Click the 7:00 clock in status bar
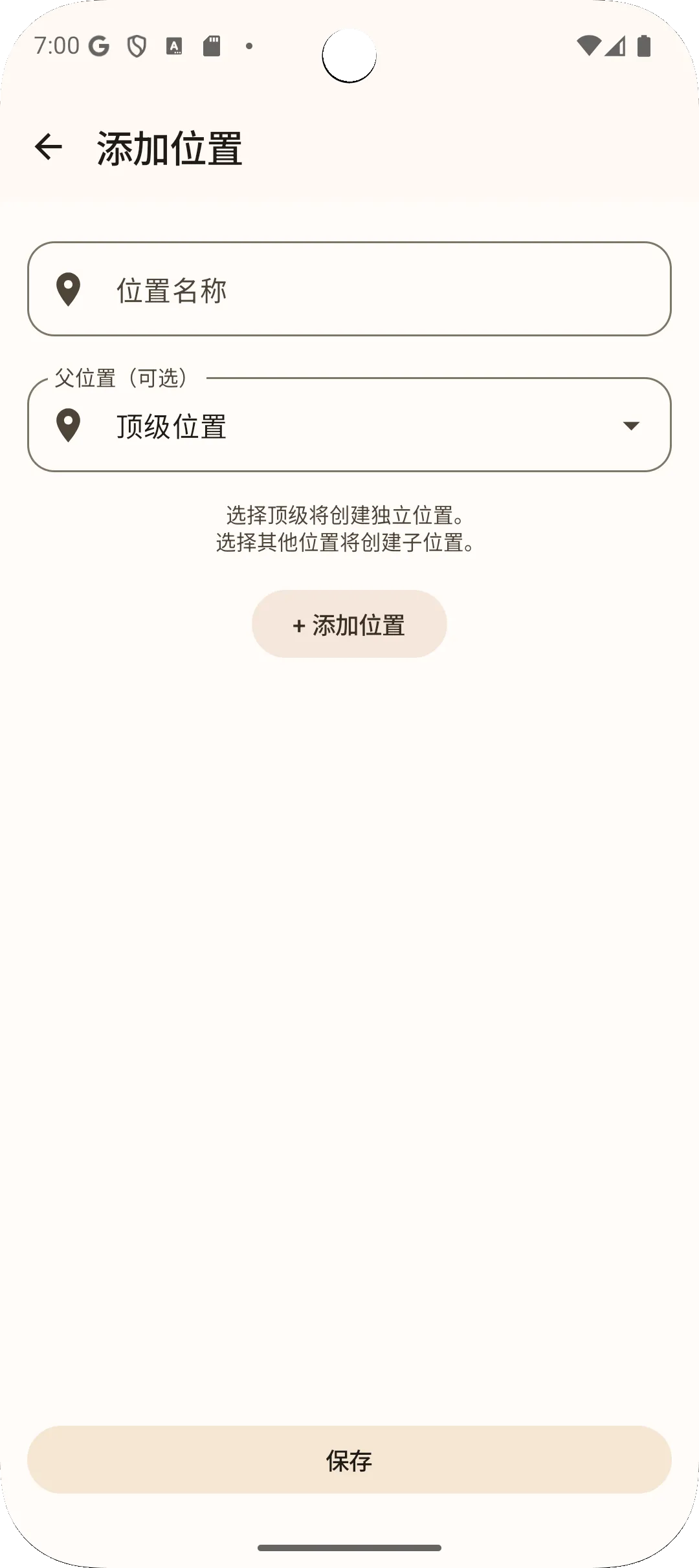Image resolution: width=699 pixels, height=1568 pixels. click(57, 45)
